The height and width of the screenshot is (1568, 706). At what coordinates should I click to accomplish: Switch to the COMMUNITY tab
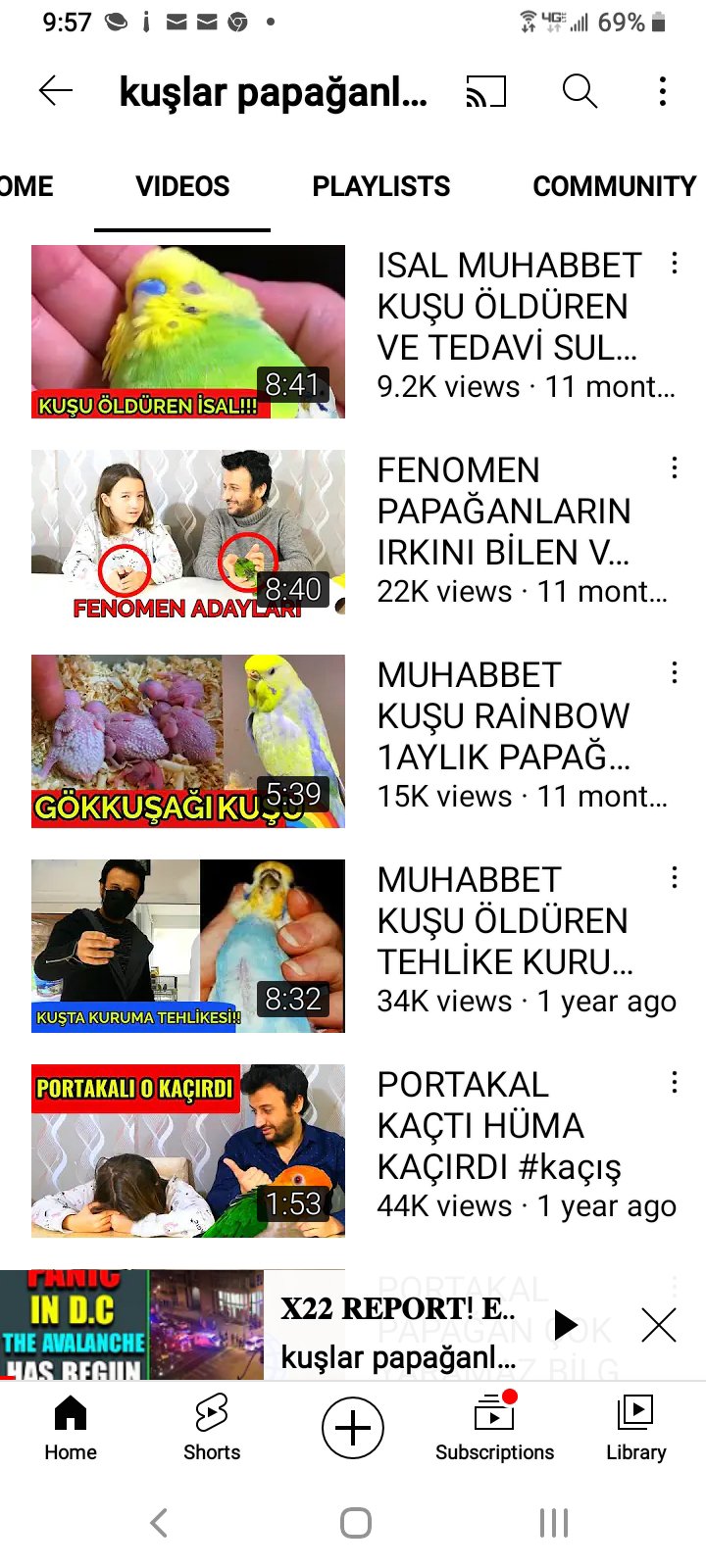point(614,186)
